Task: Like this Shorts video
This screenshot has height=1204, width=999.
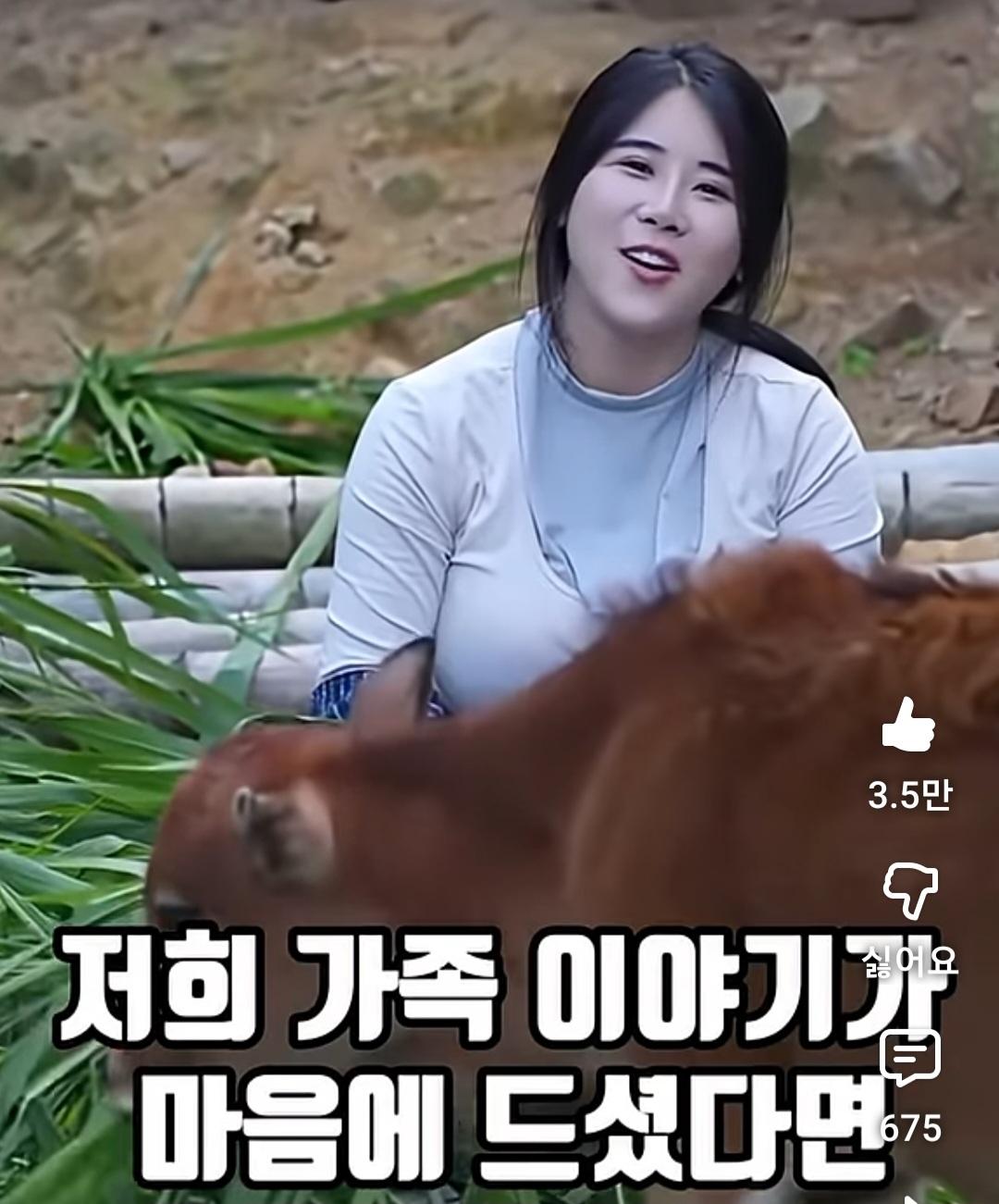Action: 908,726
